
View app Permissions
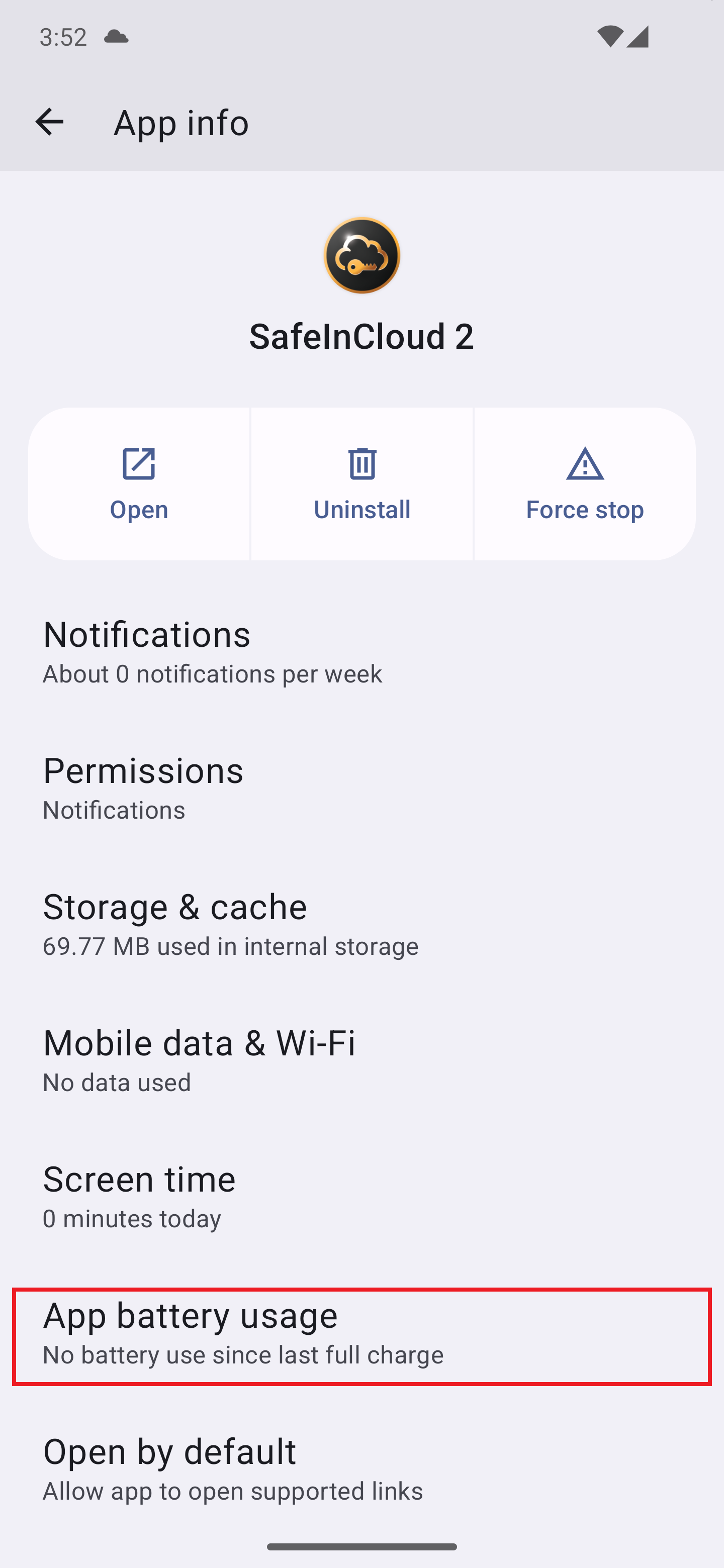pyautogui.click(x=361, y=787)
